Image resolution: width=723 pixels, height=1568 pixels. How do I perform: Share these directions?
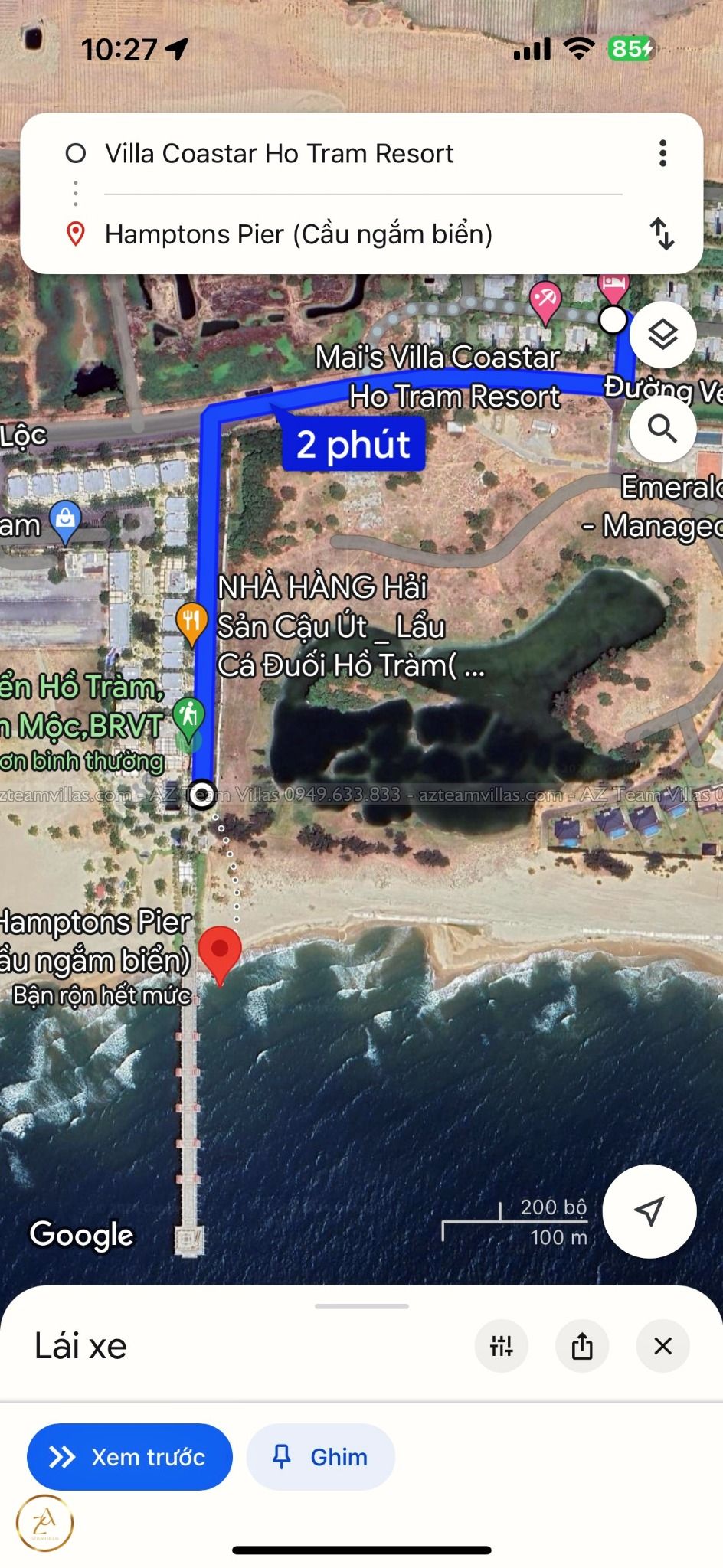[582, 1346]
